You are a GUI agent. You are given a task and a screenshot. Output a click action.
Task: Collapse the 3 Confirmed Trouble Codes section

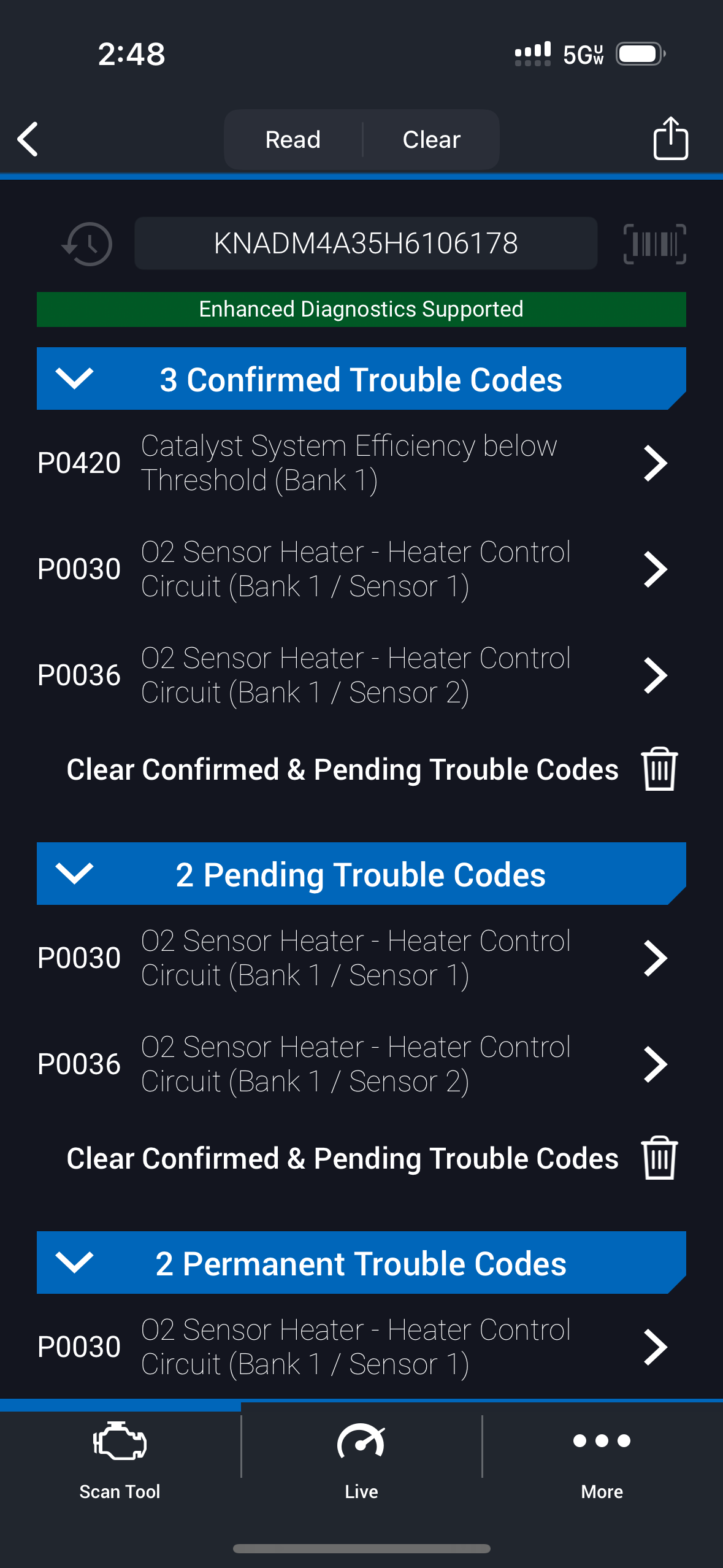point(74,379)
